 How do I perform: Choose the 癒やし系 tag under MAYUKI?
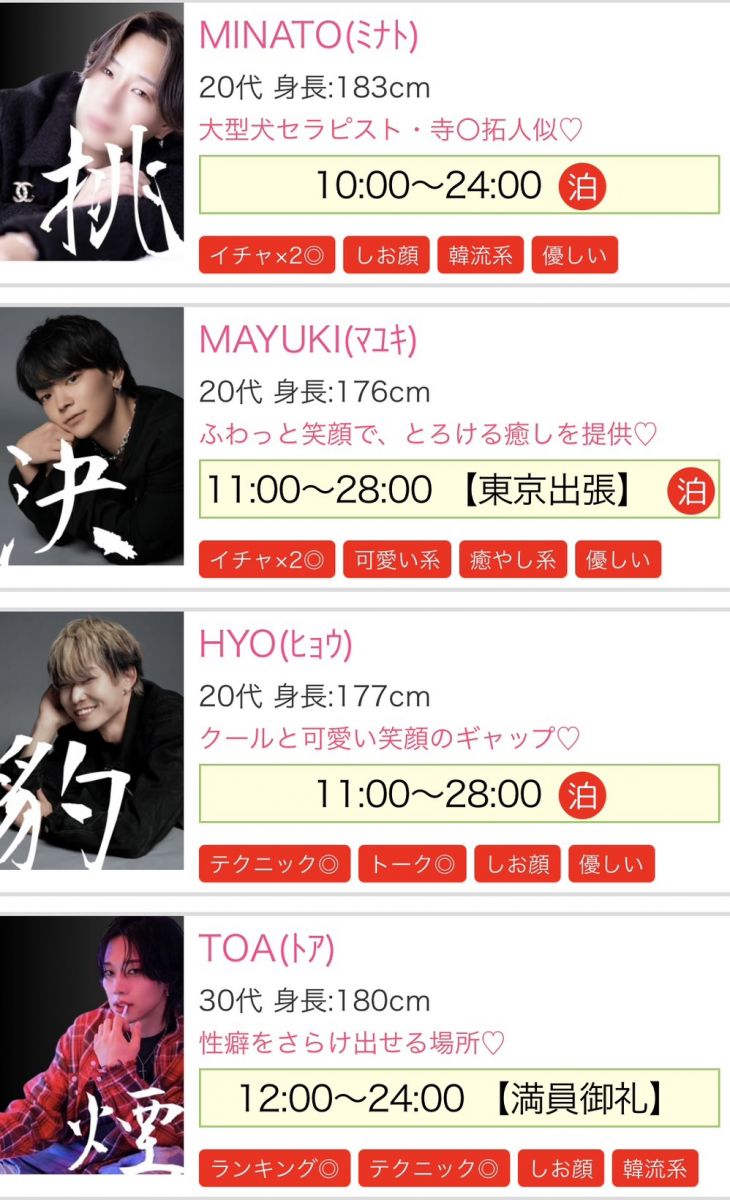click(x=513, y=560)
